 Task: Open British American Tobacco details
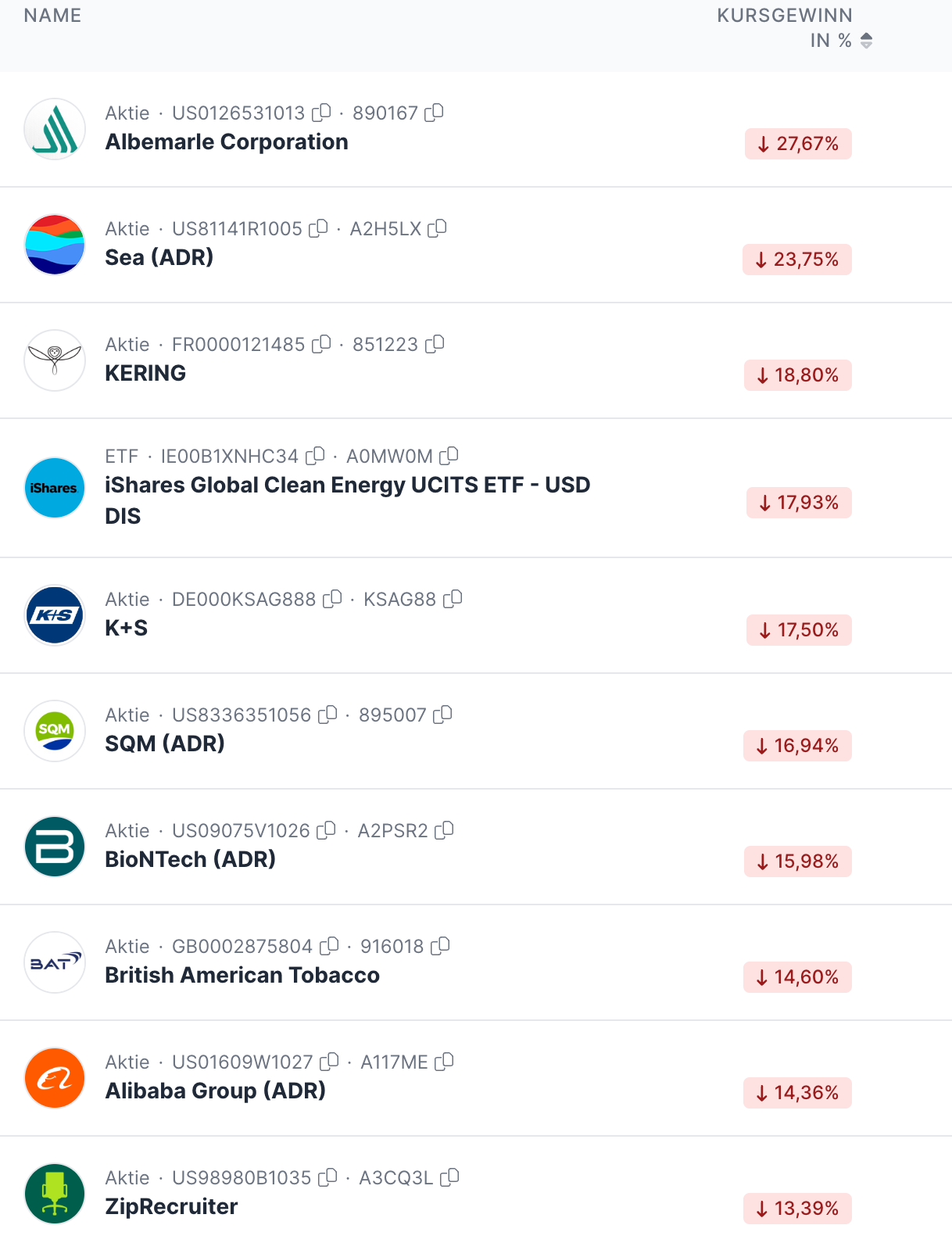[x=242, y=976]
